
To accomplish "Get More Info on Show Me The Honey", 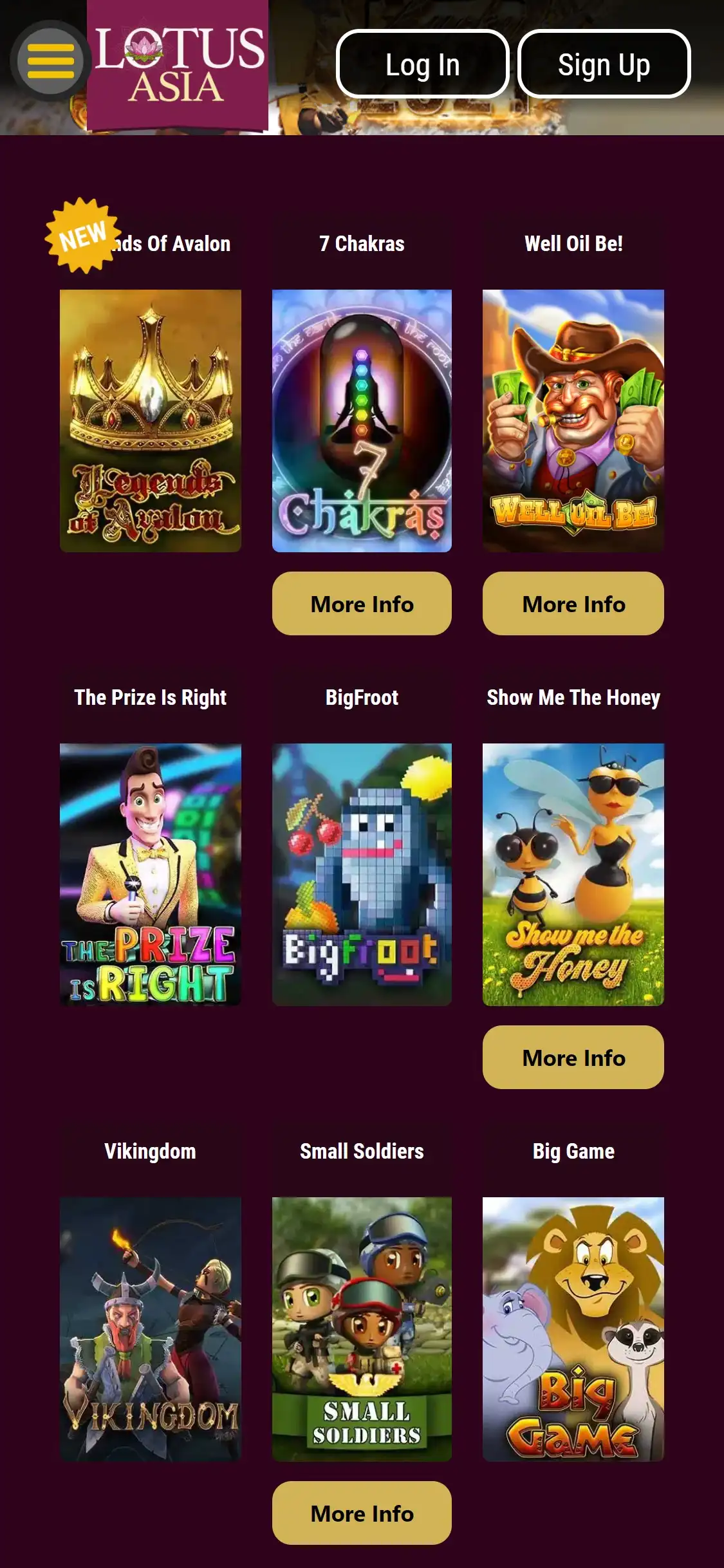I will (573, 1058).
